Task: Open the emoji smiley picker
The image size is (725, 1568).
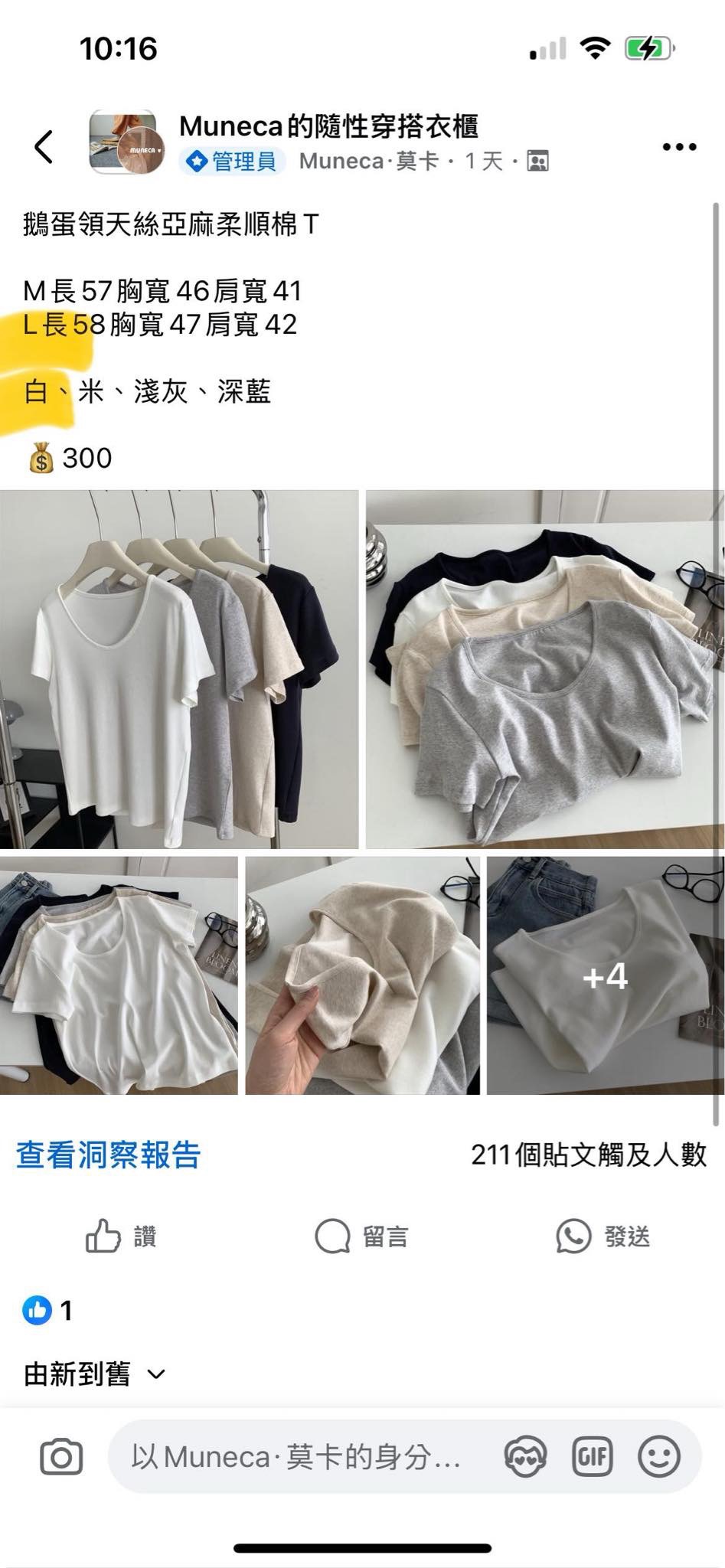Action: tap(658, 1456)
